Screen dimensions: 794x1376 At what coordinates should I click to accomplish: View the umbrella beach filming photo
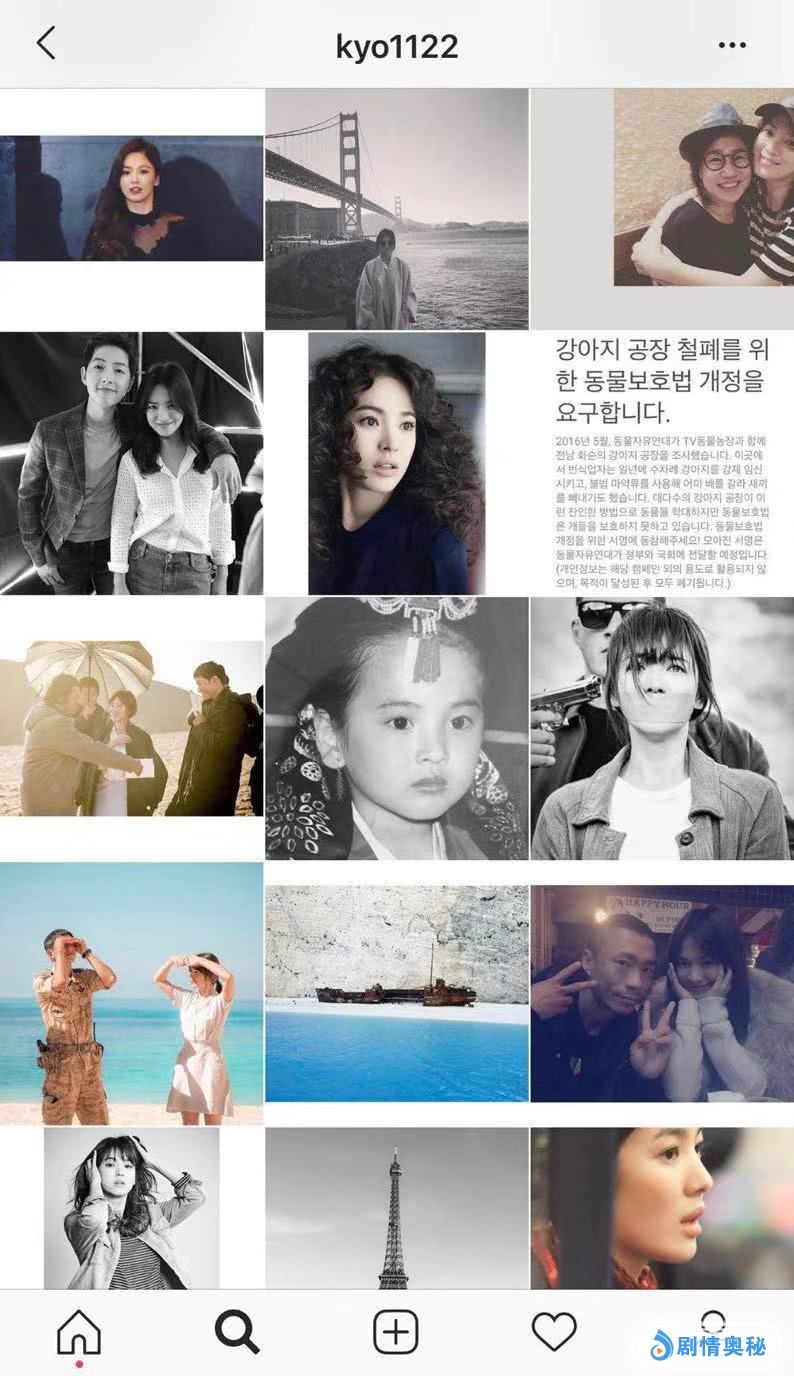(131, 728)
